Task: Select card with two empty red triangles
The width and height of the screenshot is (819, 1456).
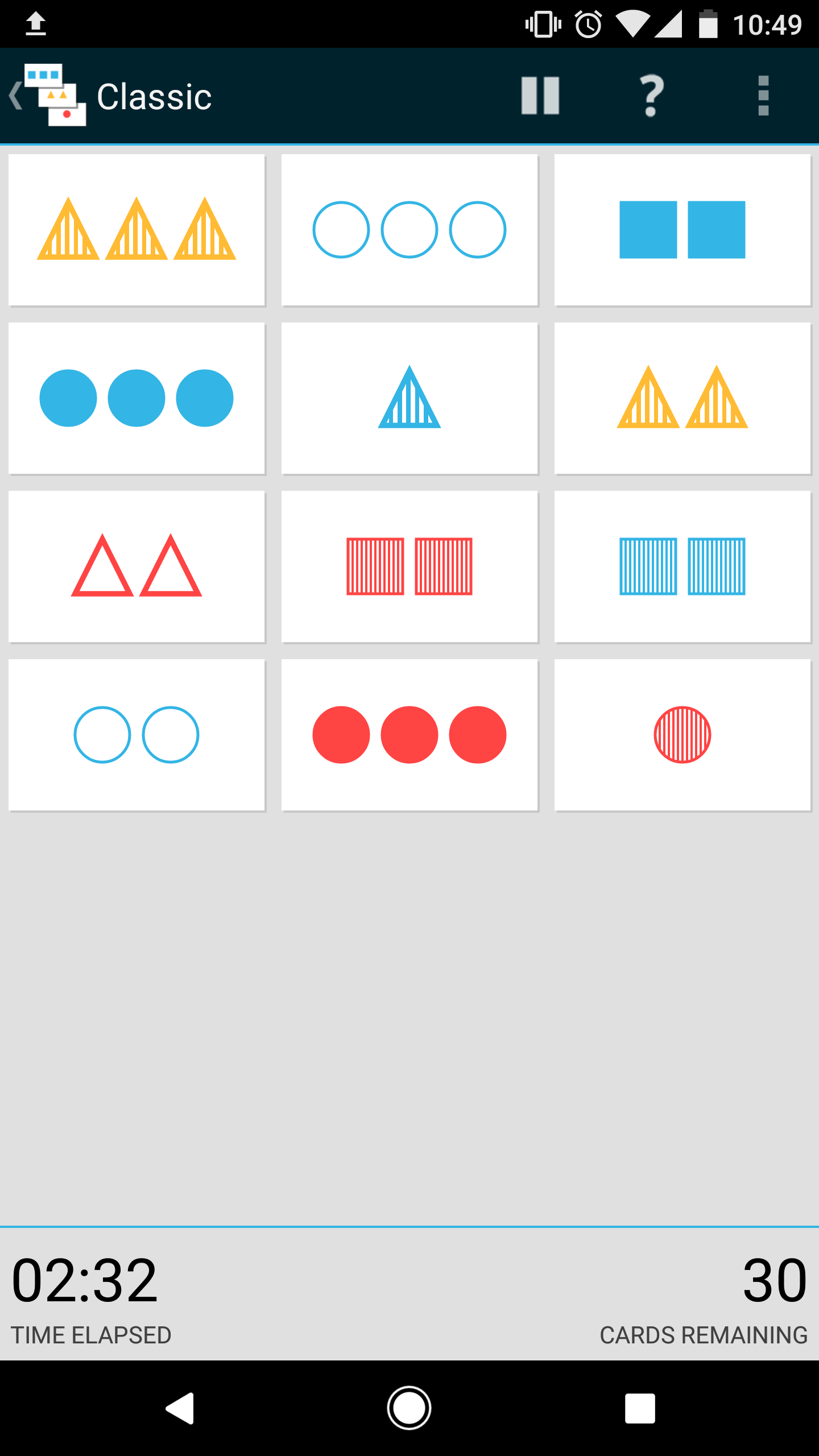Action: pos(136,566)
